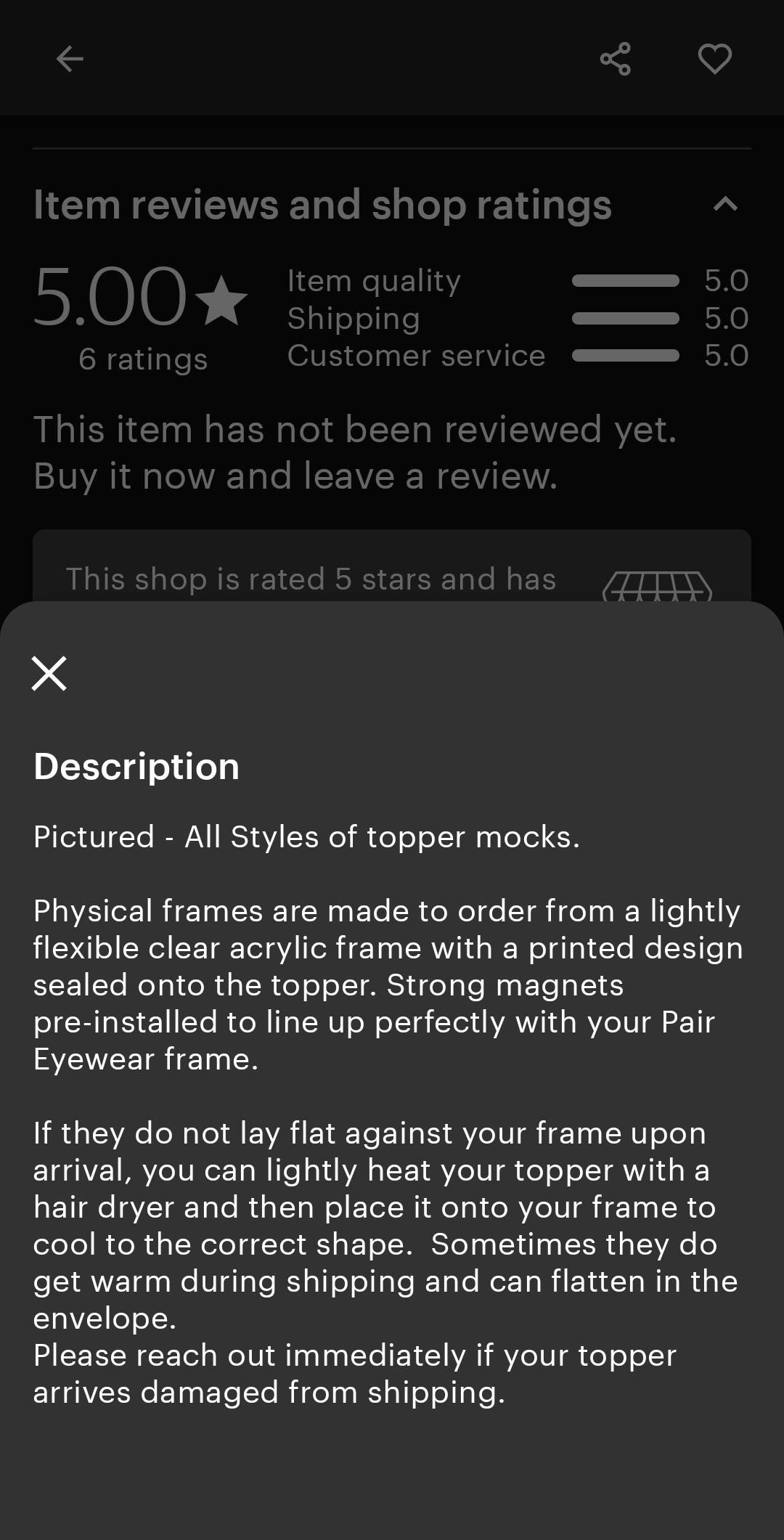Collapse Item reviews and shop ratings
784x1540 pixels.
click(x=725, y=205)
